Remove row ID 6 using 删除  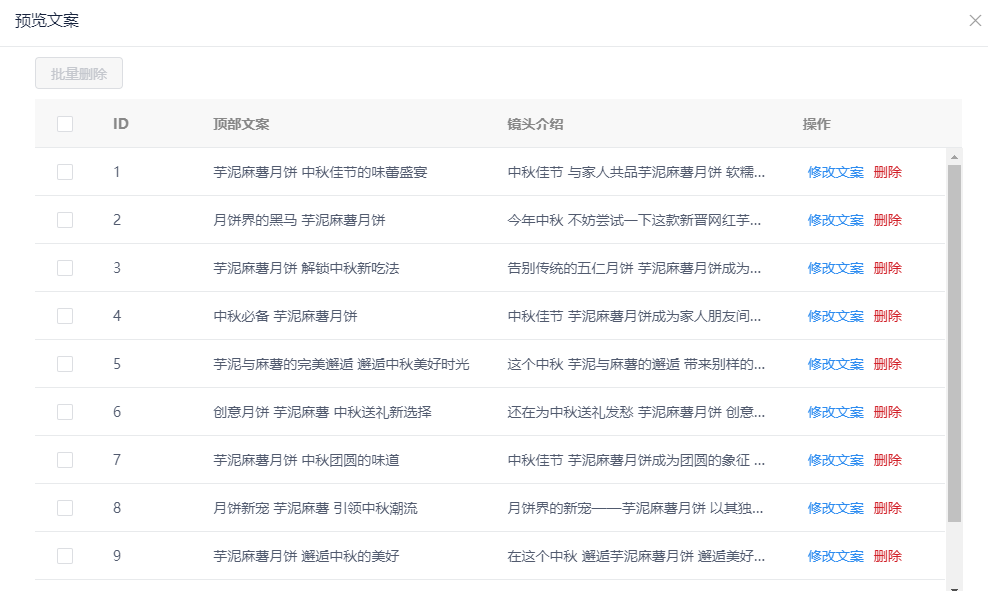pos(887,412)
